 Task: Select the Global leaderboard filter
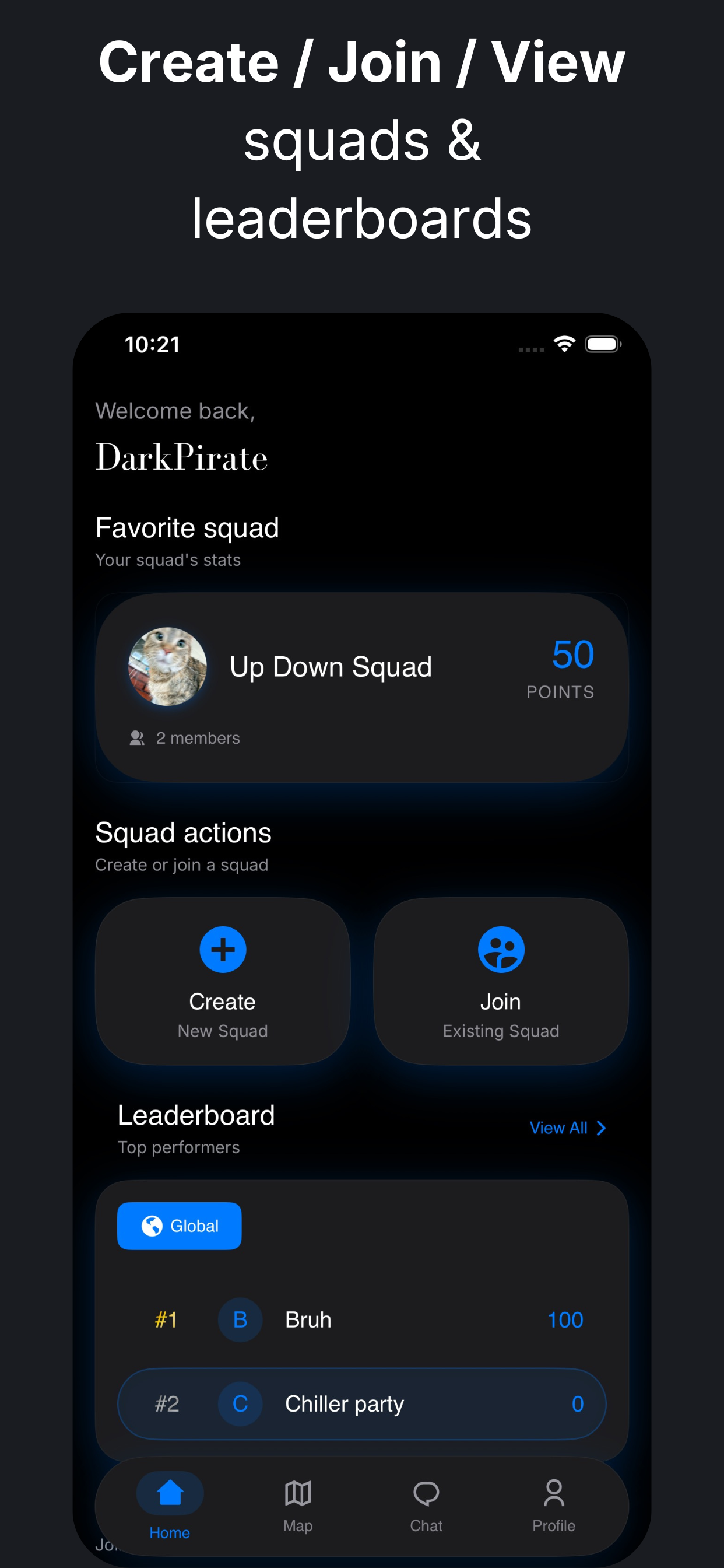pyautogui.click(x=180, y=1226)
